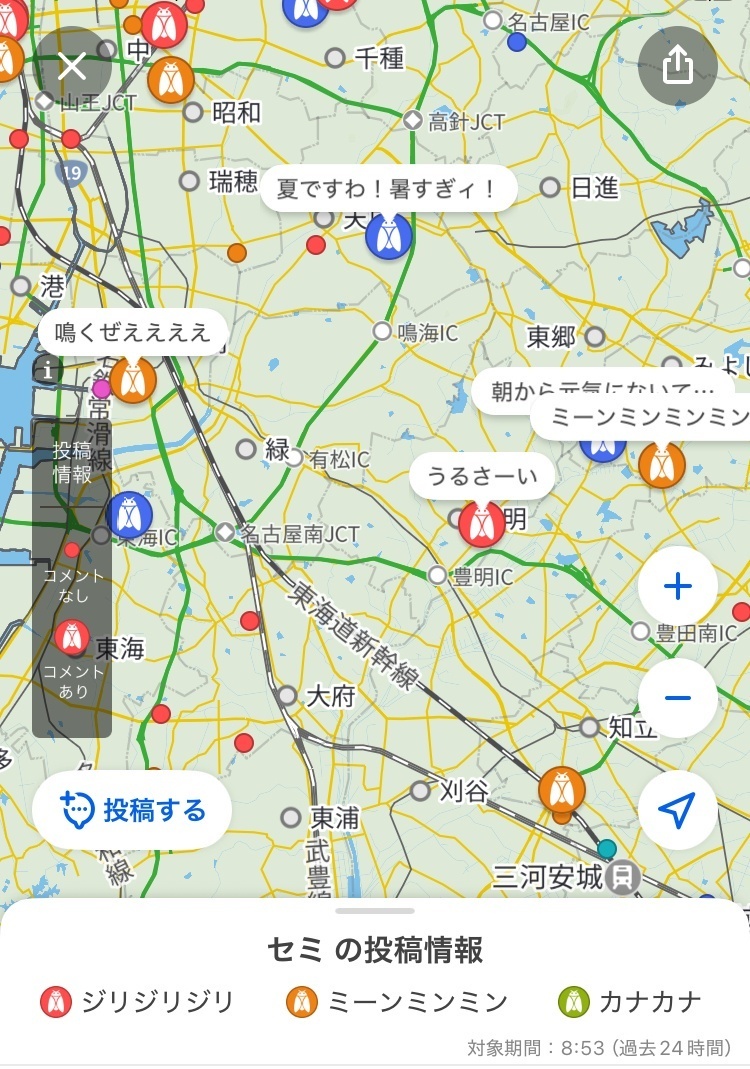This screenshot has height=1069, width=750.
Task: Tap the info icon on the map
Action: click(x=47, y=368)
